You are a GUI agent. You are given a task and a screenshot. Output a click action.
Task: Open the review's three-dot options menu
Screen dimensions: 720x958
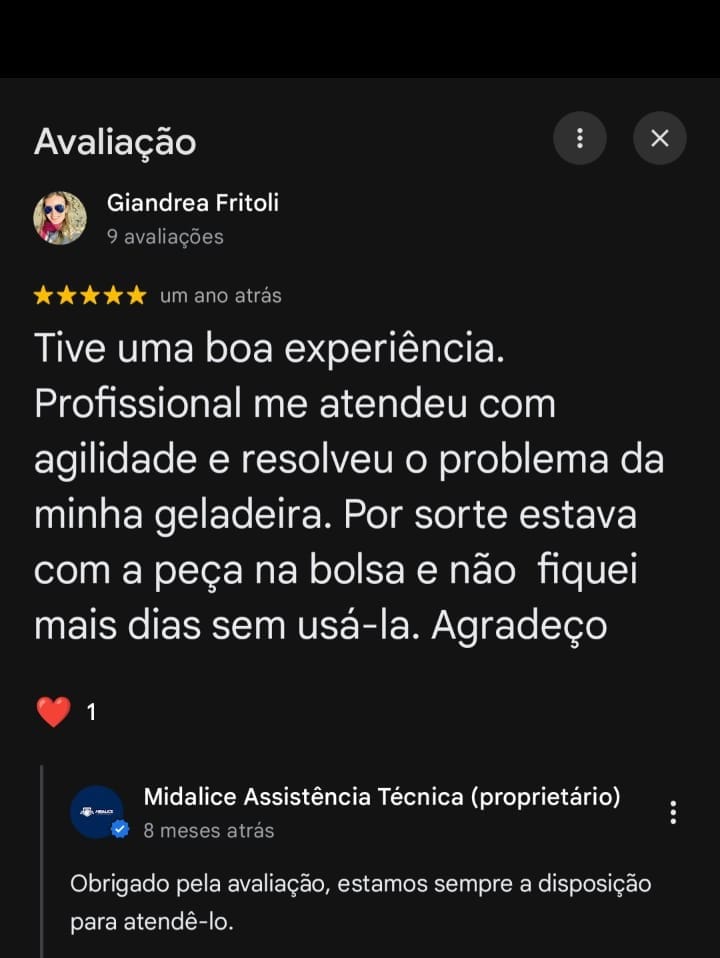580,138
